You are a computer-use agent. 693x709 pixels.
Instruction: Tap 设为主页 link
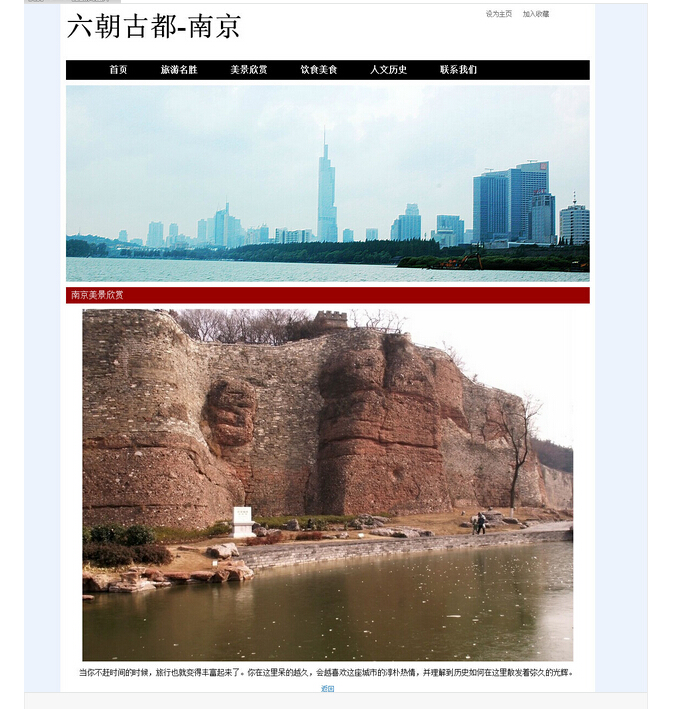(x=499, y=14)
